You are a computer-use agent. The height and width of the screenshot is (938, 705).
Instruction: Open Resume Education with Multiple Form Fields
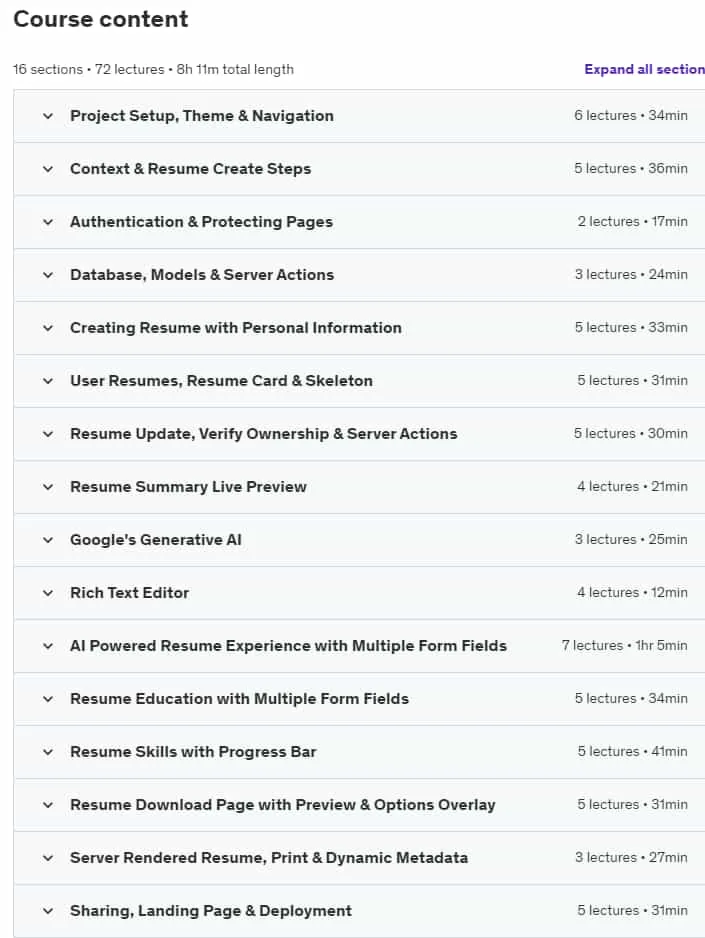[x=359, y=699]
